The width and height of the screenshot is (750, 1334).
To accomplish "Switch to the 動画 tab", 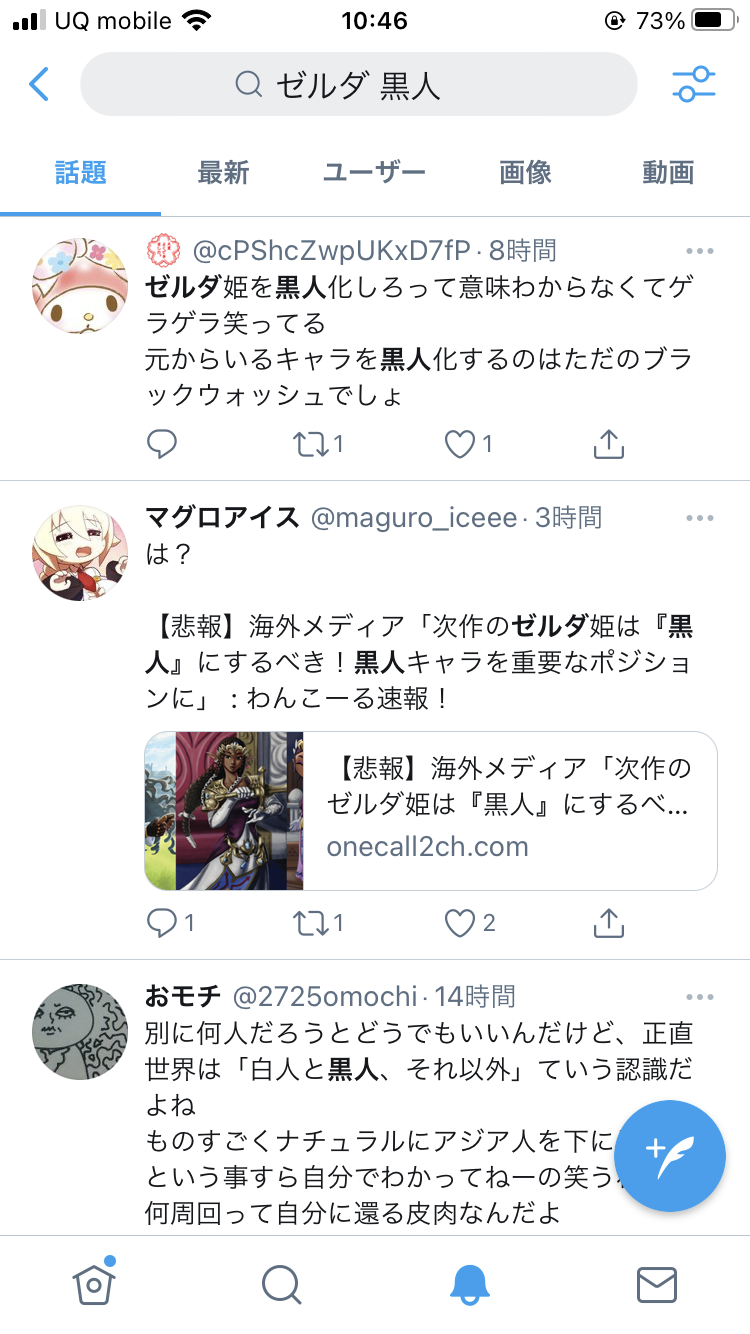I will point(668,172).
